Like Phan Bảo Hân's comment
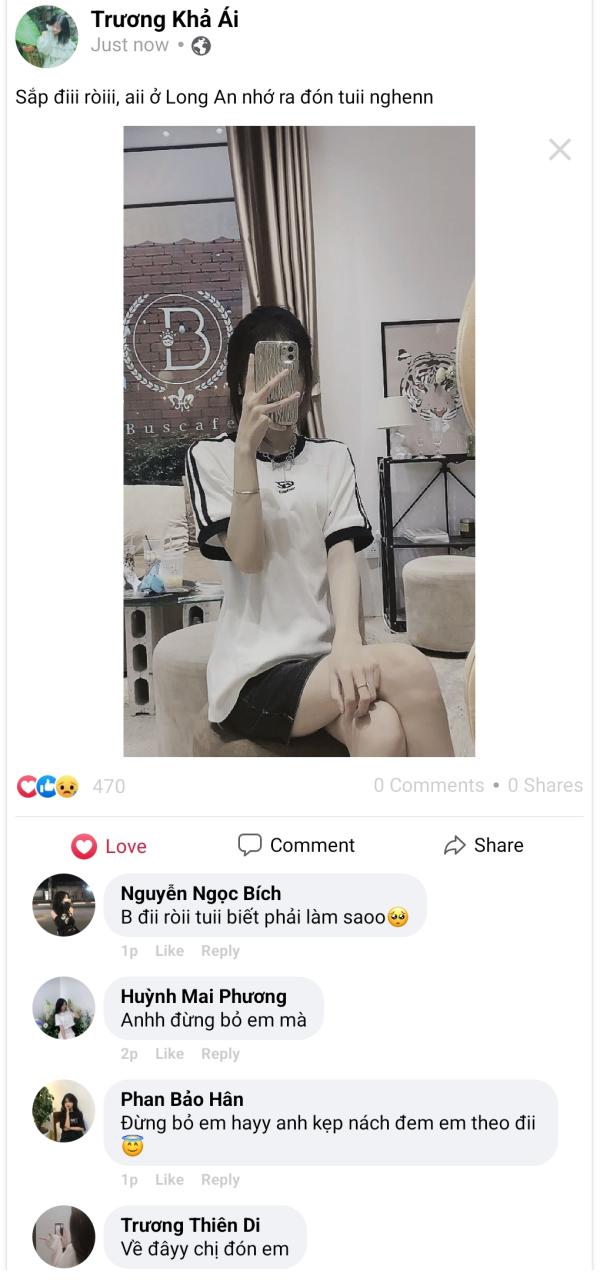This screenshot has width=600, height=1283. pyautogui.click(x=169, y=1180)
